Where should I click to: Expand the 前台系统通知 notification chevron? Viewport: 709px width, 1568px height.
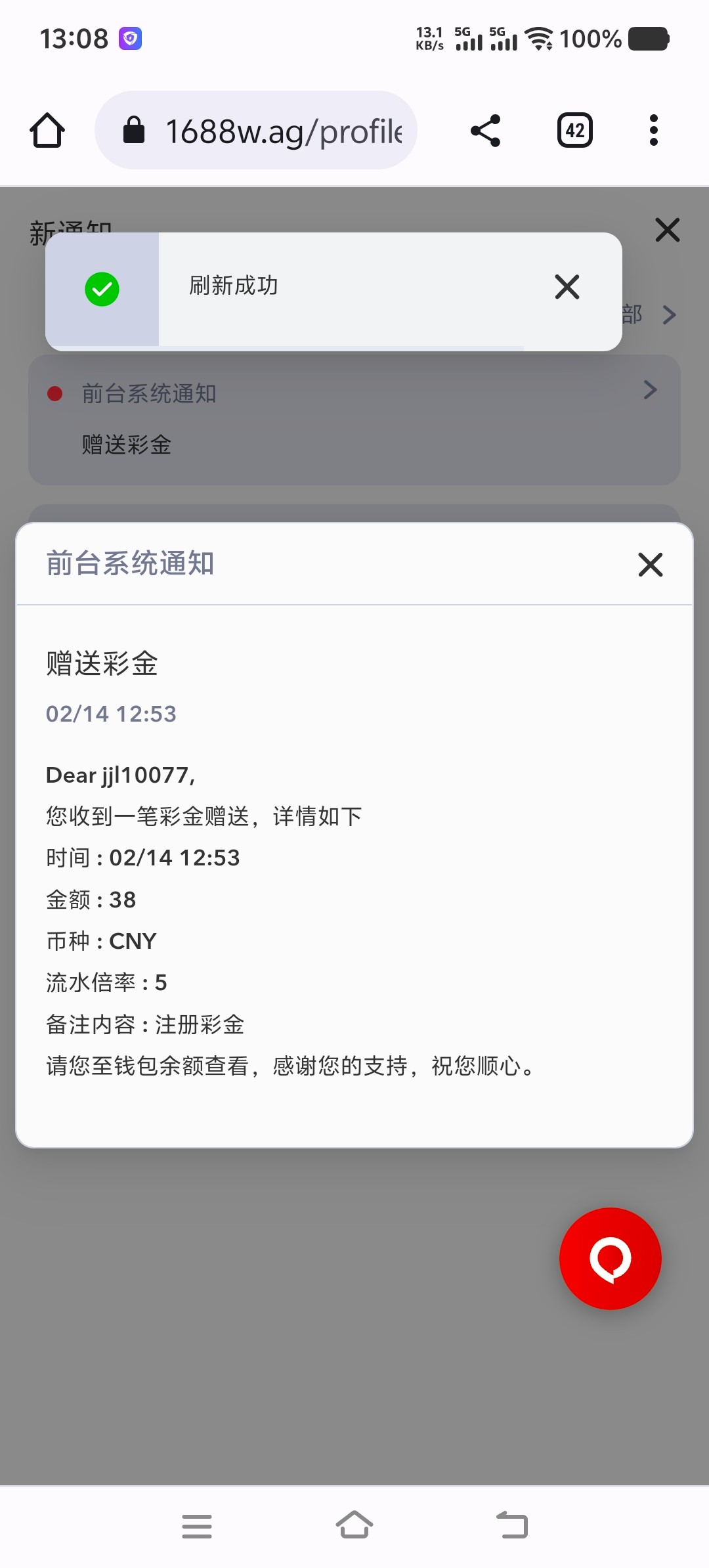click(x=650, y=390)
